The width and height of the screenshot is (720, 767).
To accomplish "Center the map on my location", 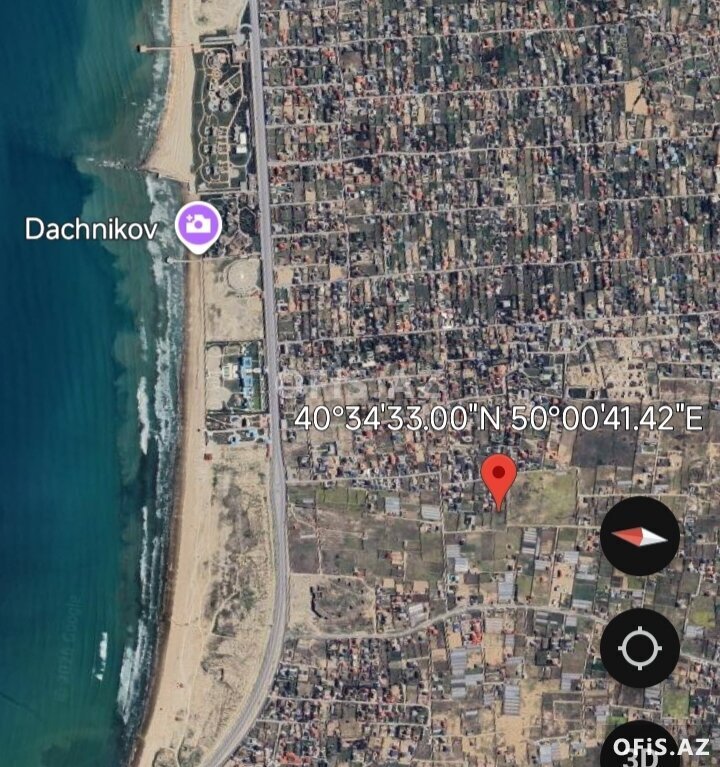I will coord(640,648).
